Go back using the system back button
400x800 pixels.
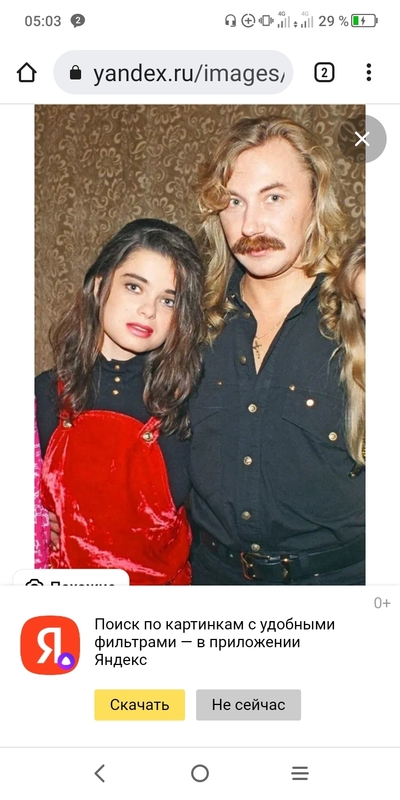click(x=100, y=773)
